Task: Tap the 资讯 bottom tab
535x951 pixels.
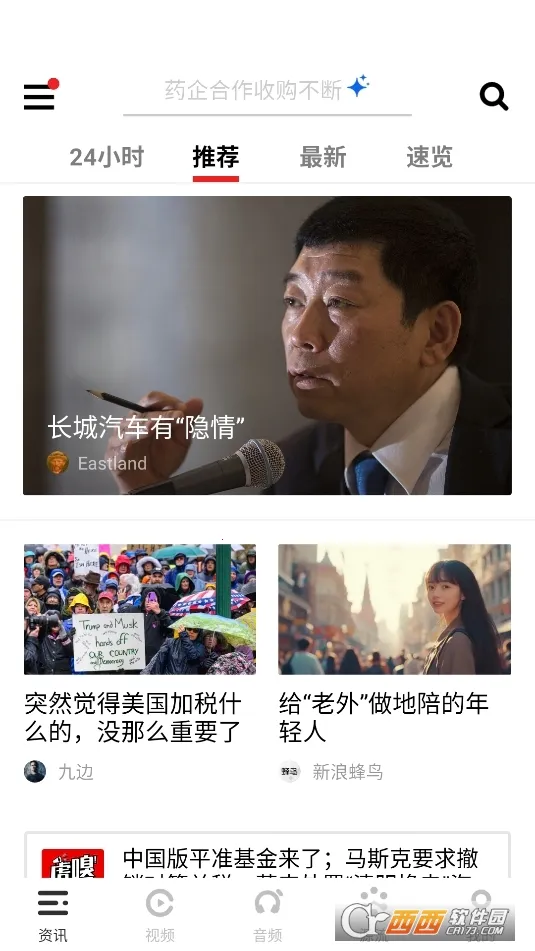Action: [x=53, y=915]
